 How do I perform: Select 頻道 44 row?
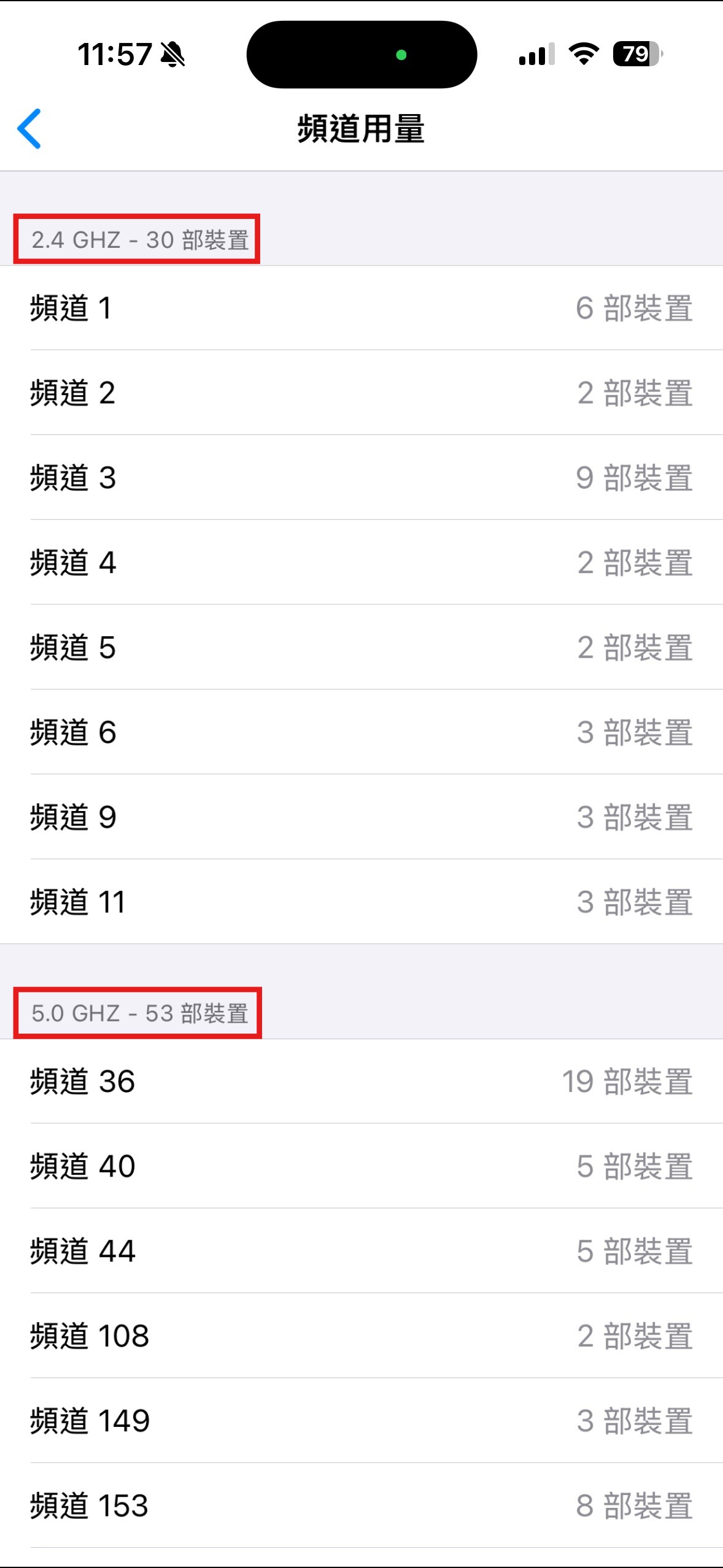pyautogui.click(x=361, y=1251)
